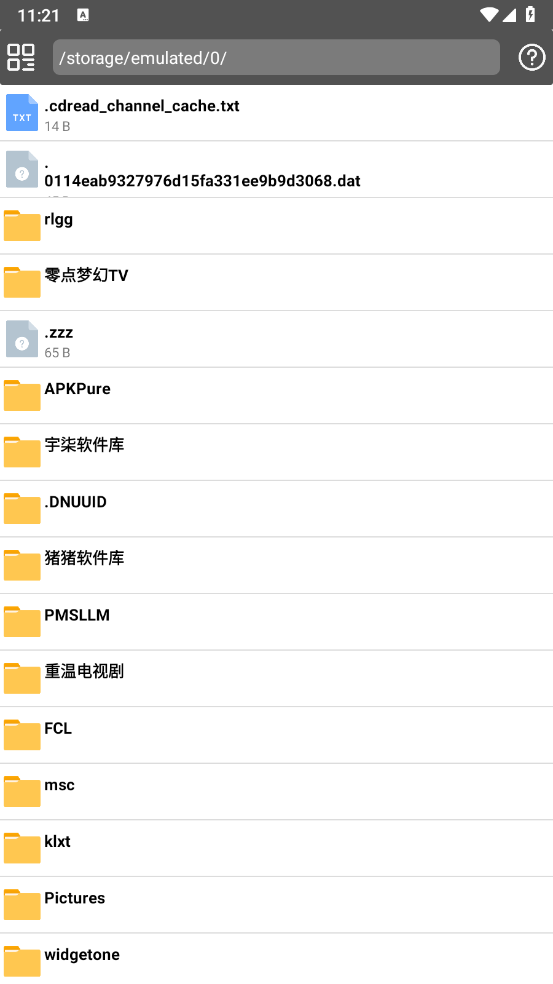Open the PMSLLM folder
Viewport: 553px width, 984px height.
[276, 622]
